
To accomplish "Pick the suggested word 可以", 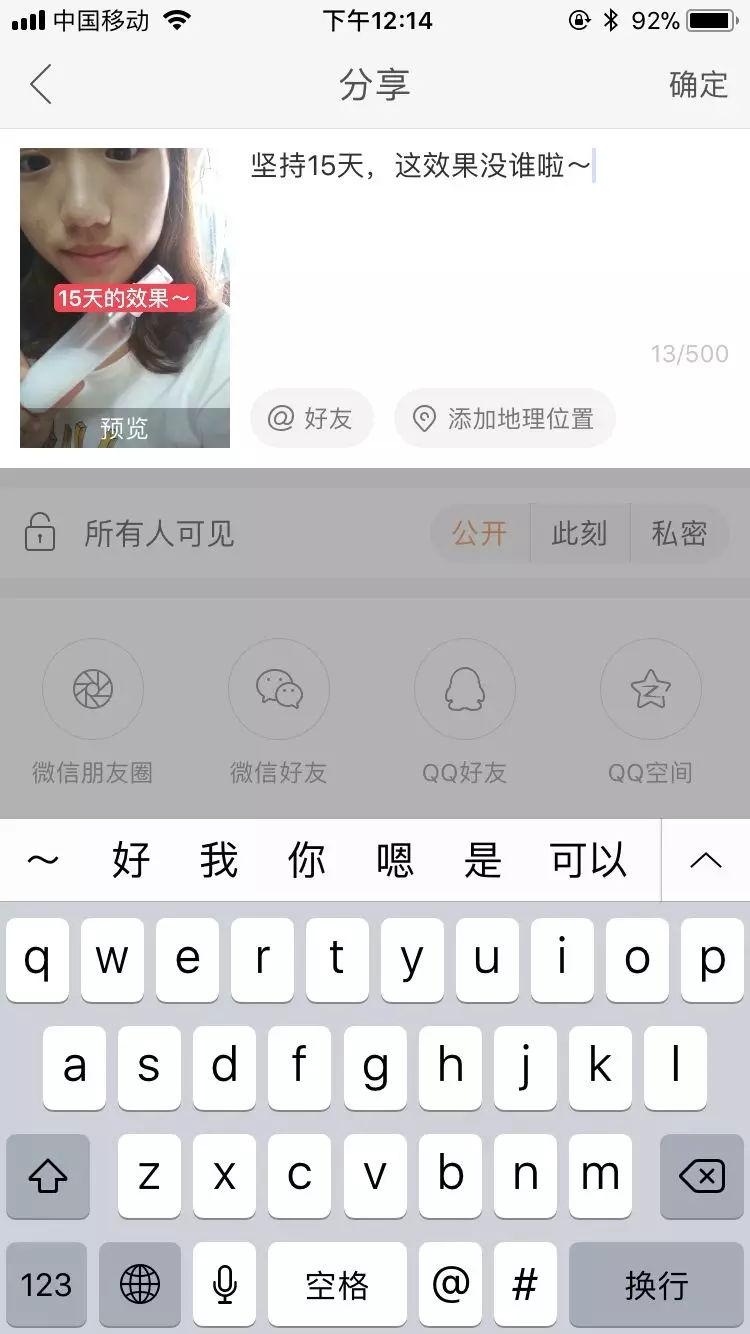I will pos(588,860).
